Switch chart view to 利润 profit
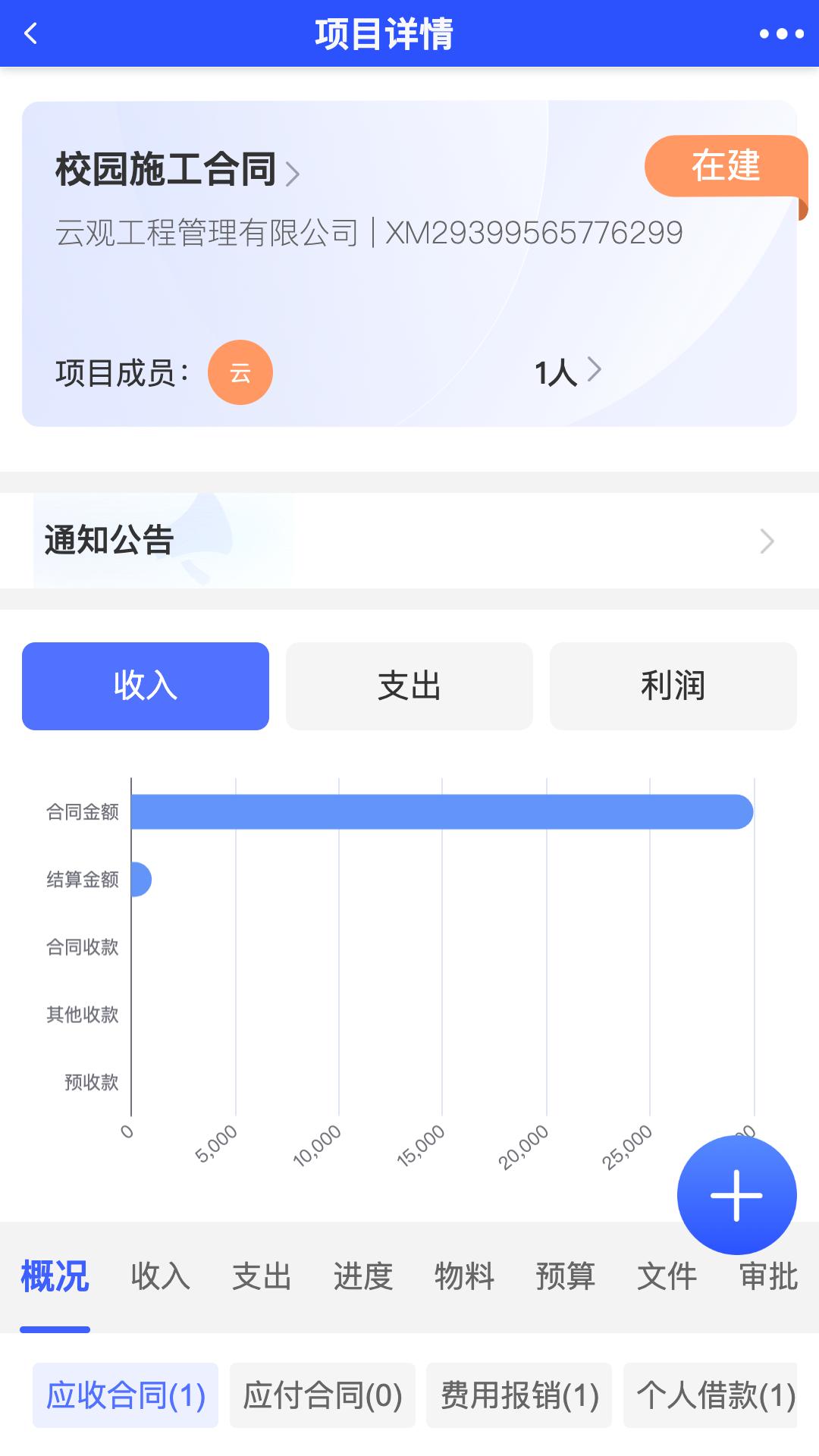 673,686
